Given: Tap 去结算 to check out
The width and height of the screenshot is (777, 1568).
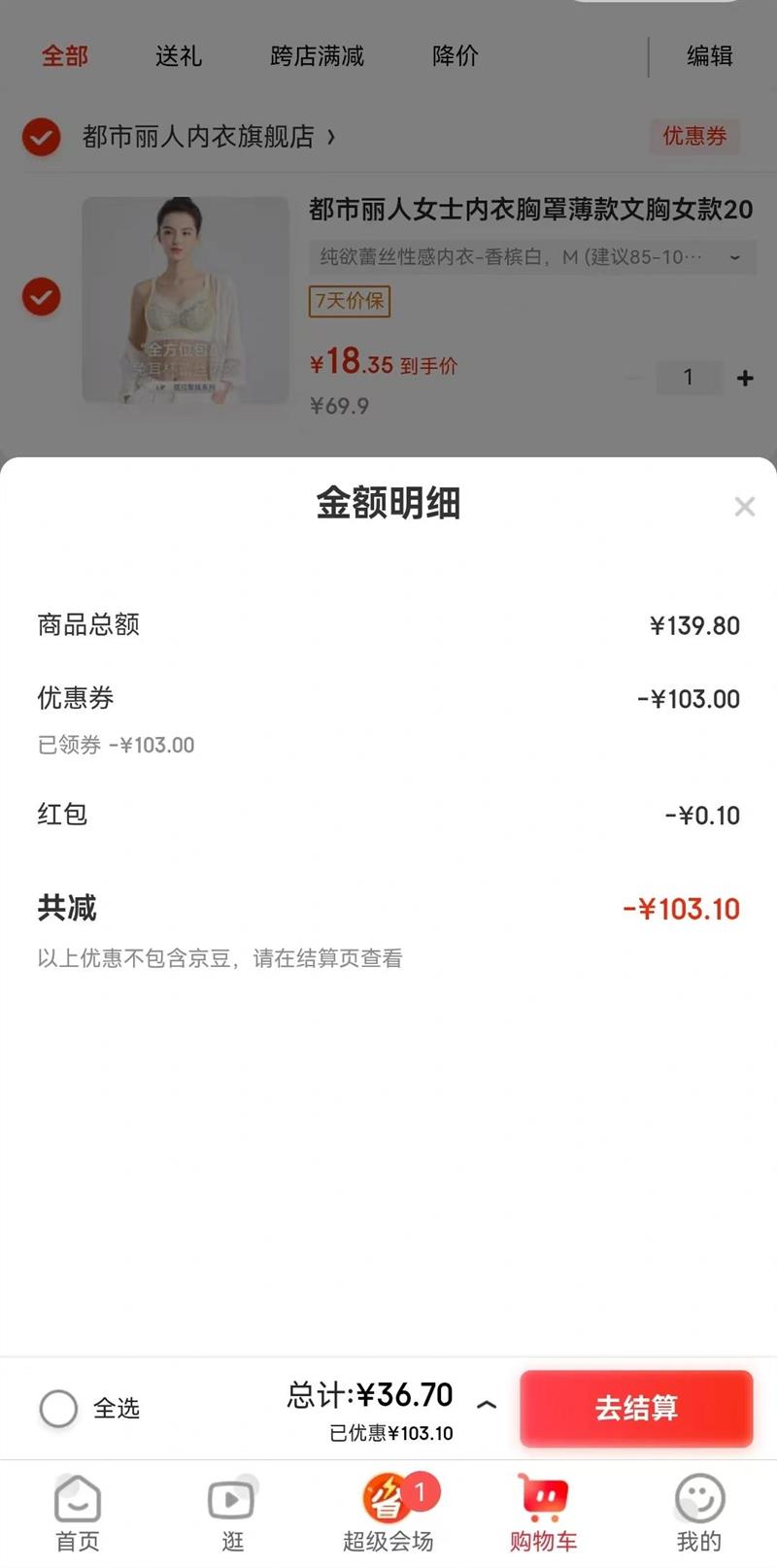Looking at the screenshot, I should point(636,1408).
